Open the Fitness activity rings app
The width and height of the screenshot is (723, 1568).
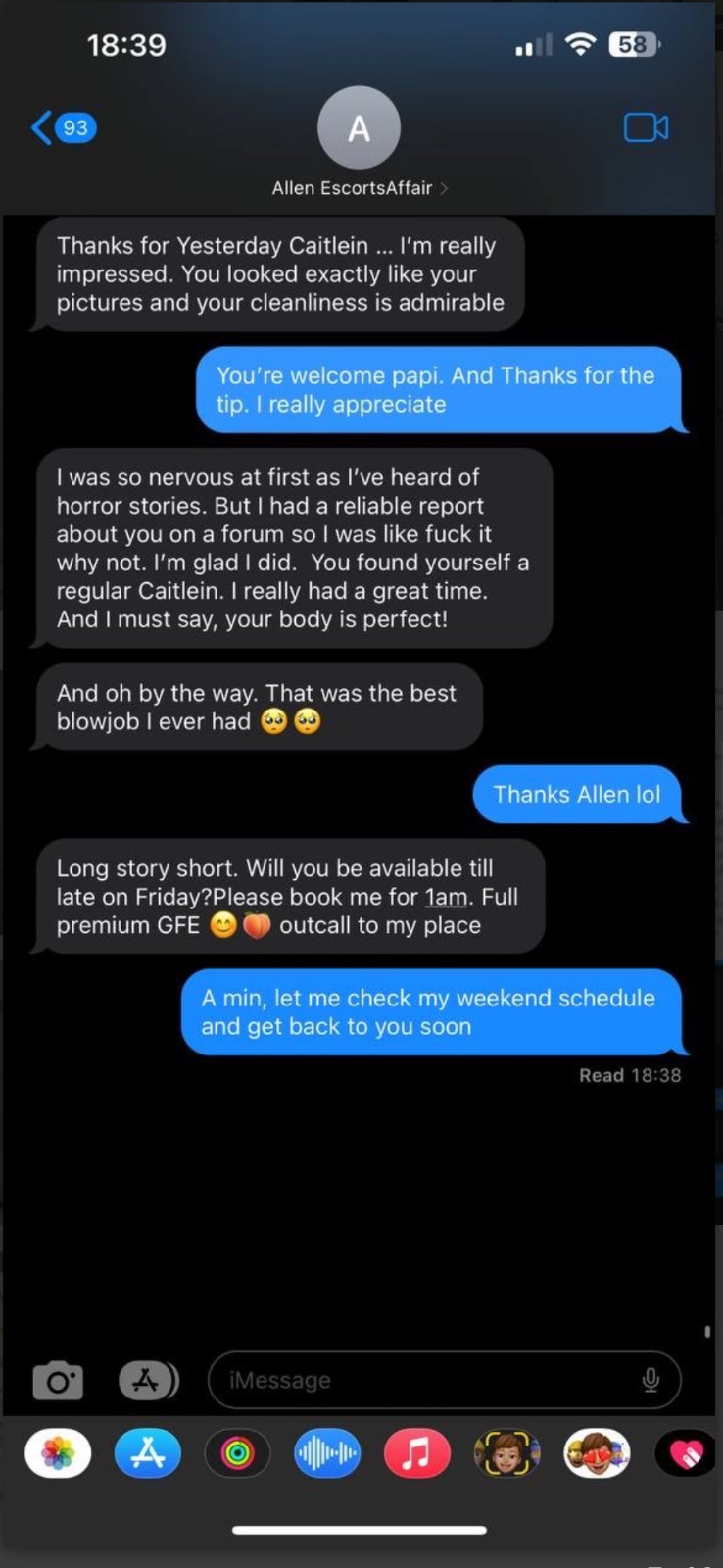tap(237, 1453)
